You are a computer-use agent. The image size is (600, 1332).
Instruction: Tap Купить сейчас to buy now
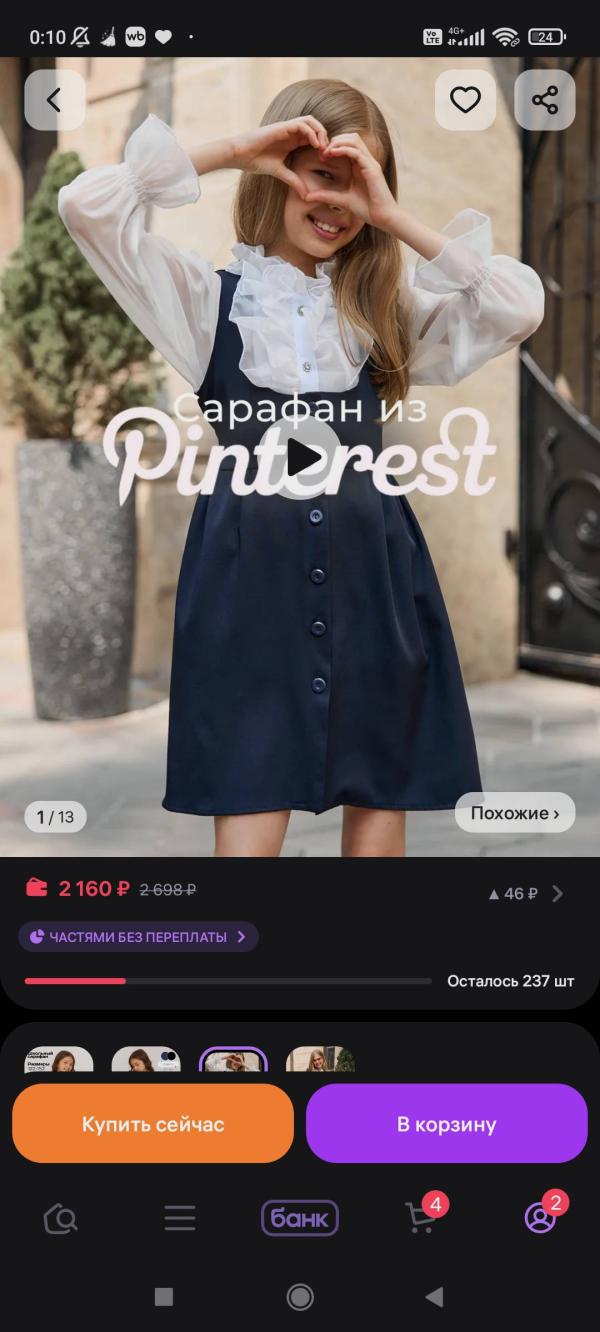153,1124
